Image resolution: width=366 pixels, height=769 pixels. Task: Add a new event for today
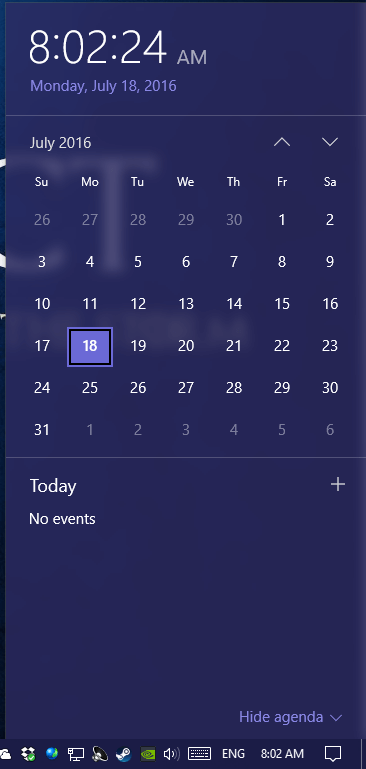[x=338, y=485]
